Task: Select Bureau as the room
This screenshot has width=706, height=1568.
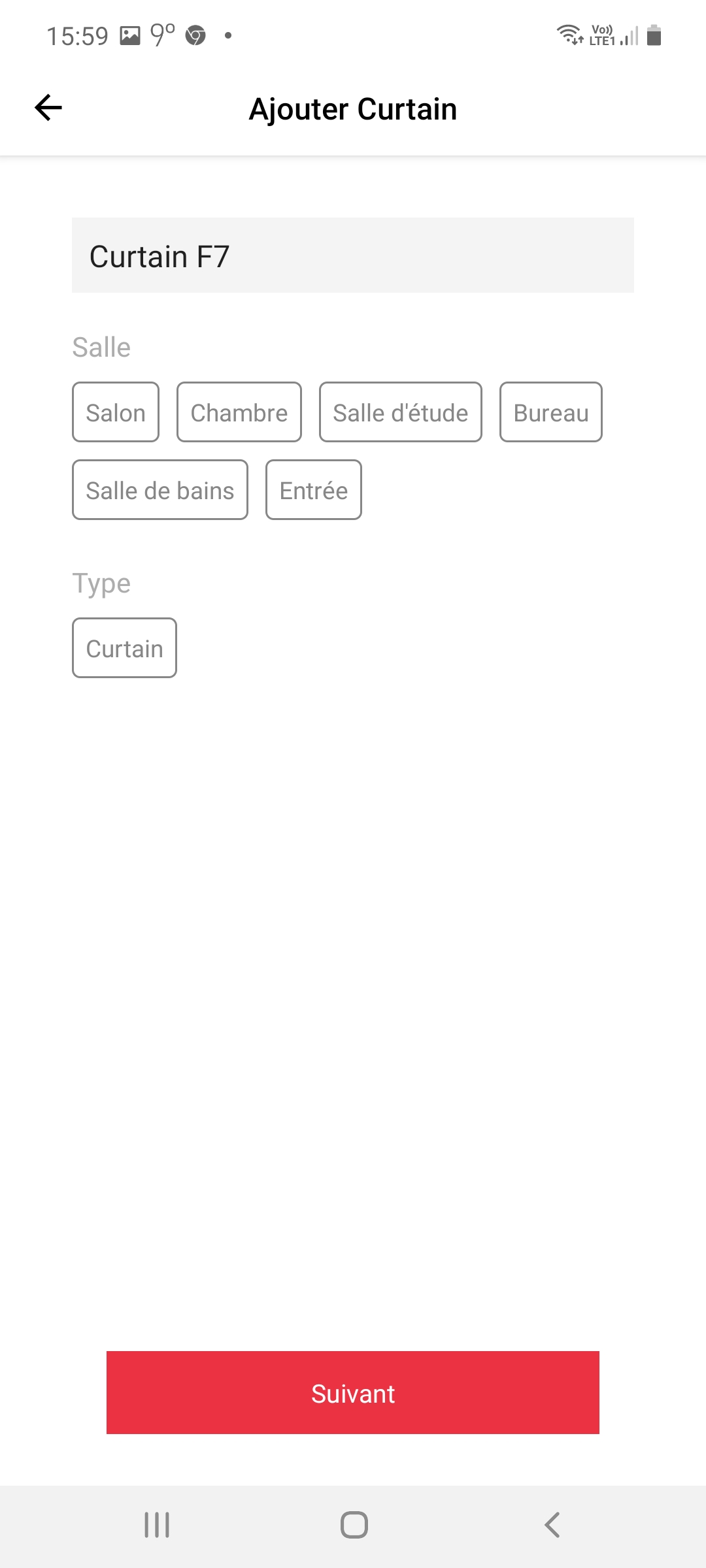Action: click(551, 412)
